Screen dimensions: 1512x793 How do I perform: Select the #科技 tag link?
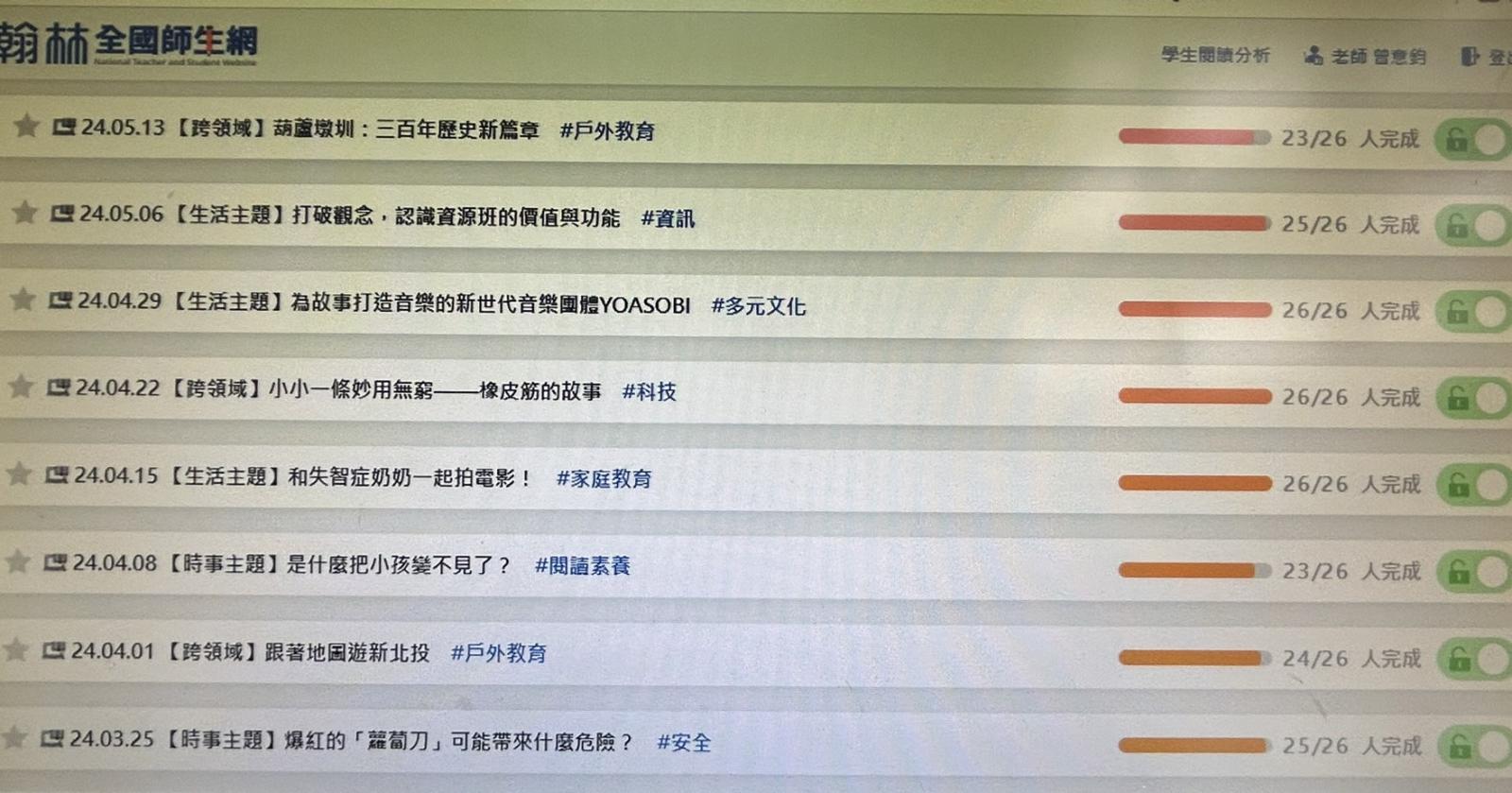point(649,392)
